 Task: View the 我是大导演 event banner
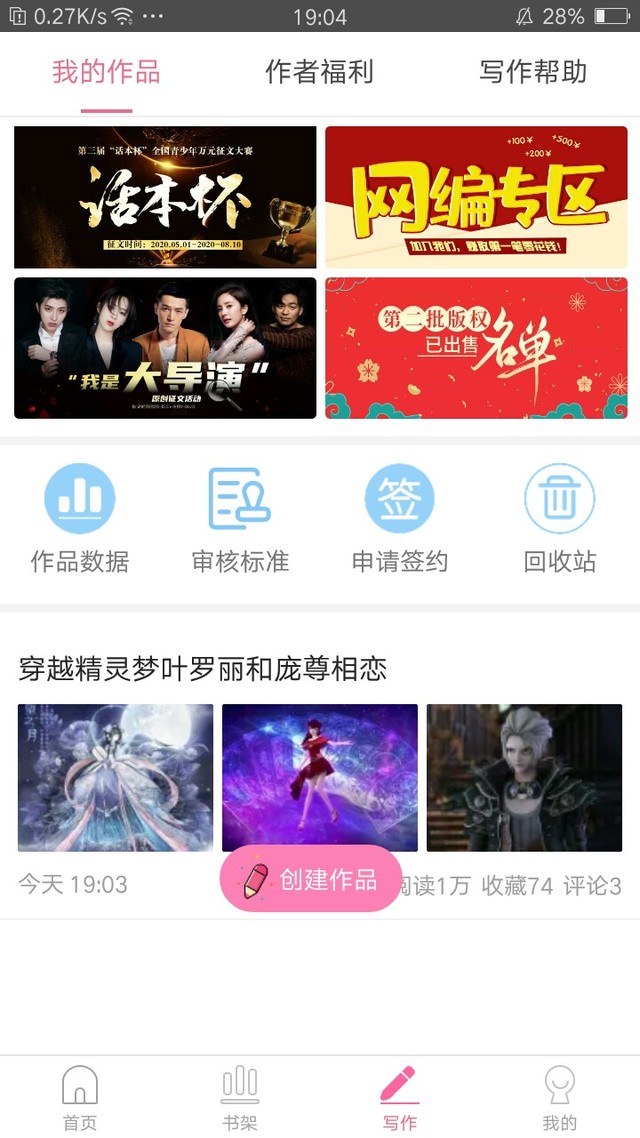pyautogui.click(x=165, y=348)
